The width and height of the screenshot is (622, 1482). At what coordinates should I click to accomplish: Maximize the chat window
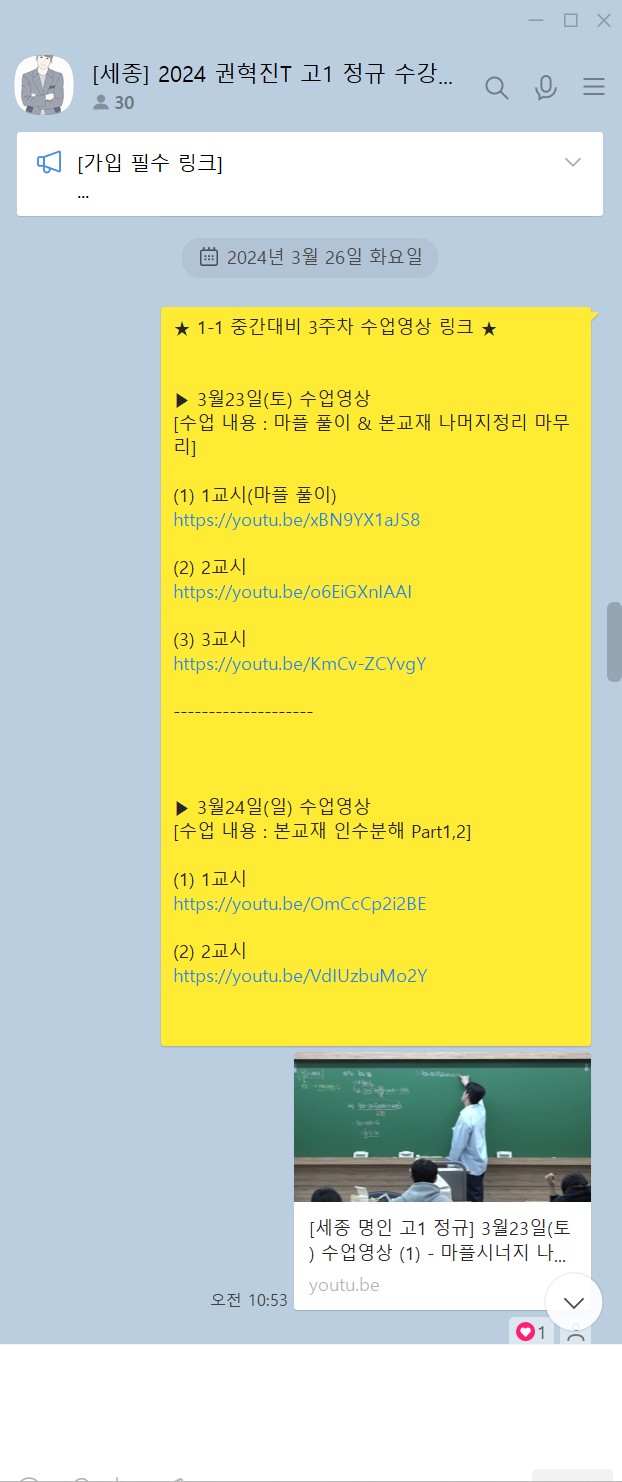point(571,20)
